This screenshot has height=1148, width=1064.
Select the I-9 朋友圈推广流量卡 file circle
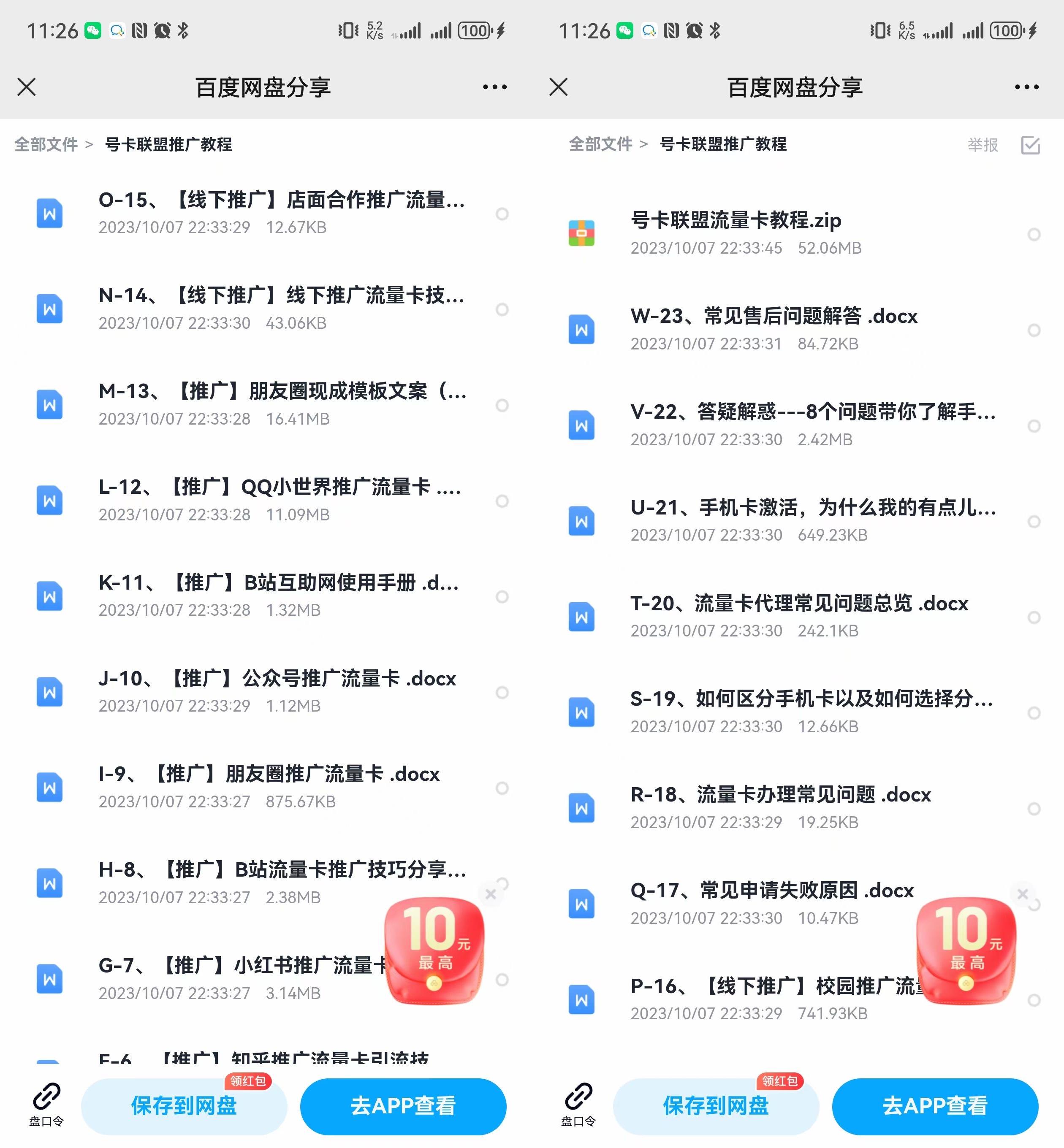tap(502, 788)
